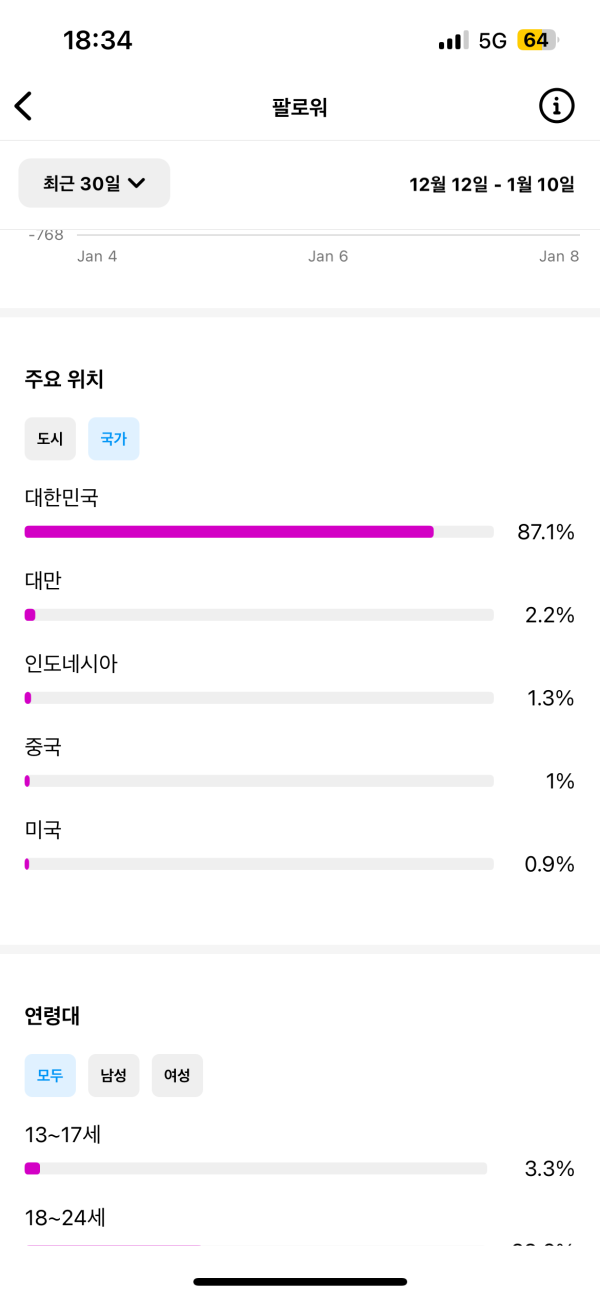Open the info icon
600x1298 pixels.
click(557, 106)
